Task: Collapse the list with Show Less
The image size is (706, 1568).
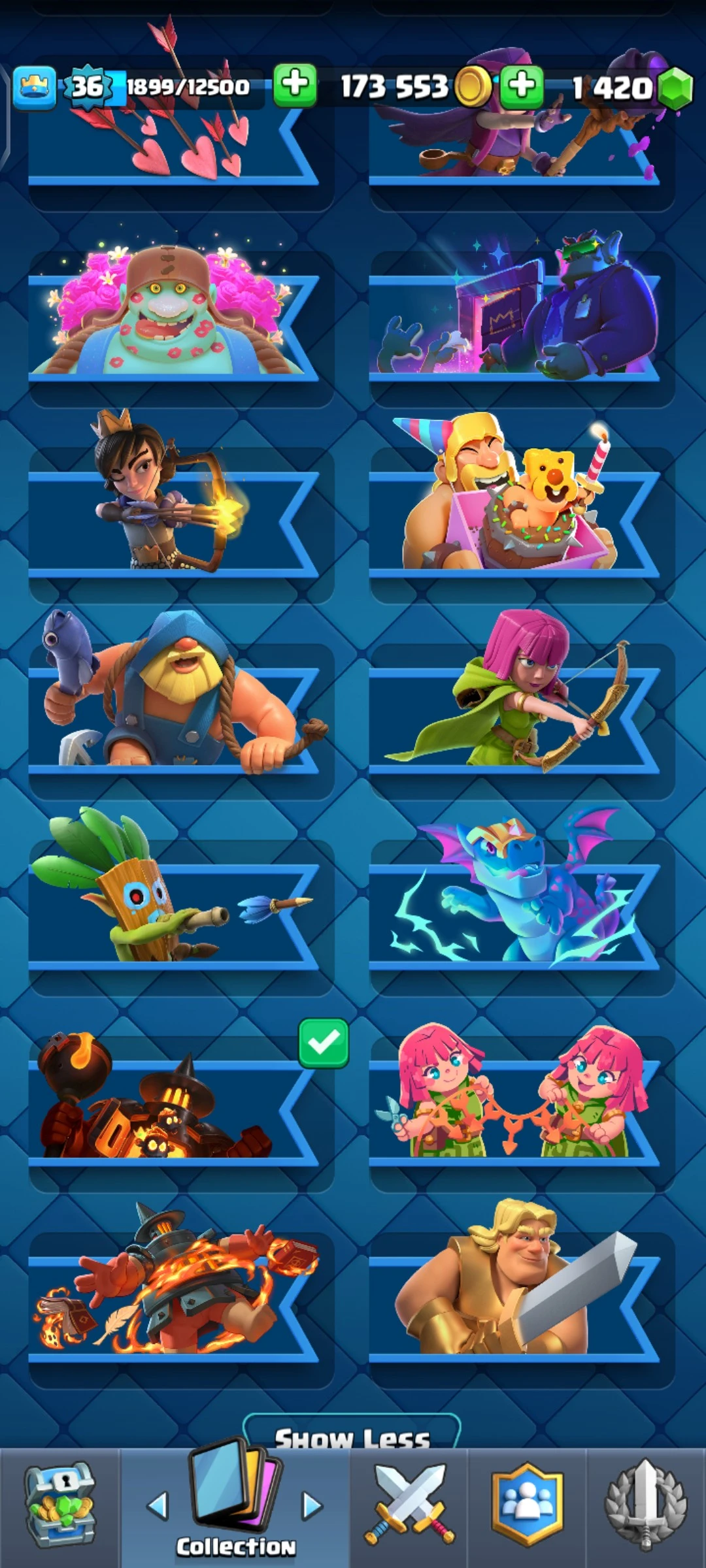Action: [352, 1434]
